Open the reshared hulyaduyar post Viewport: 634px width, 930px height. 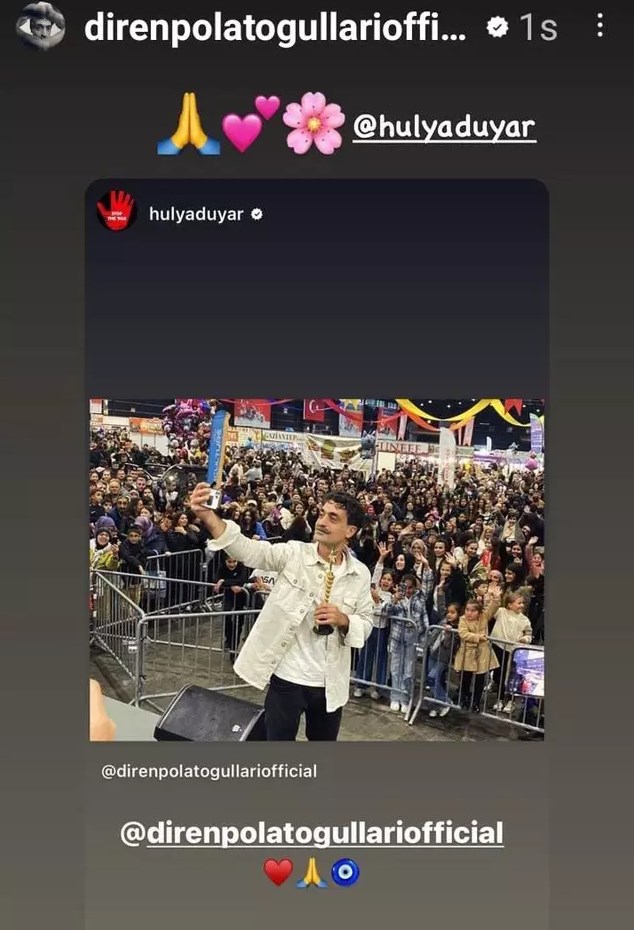317,570
